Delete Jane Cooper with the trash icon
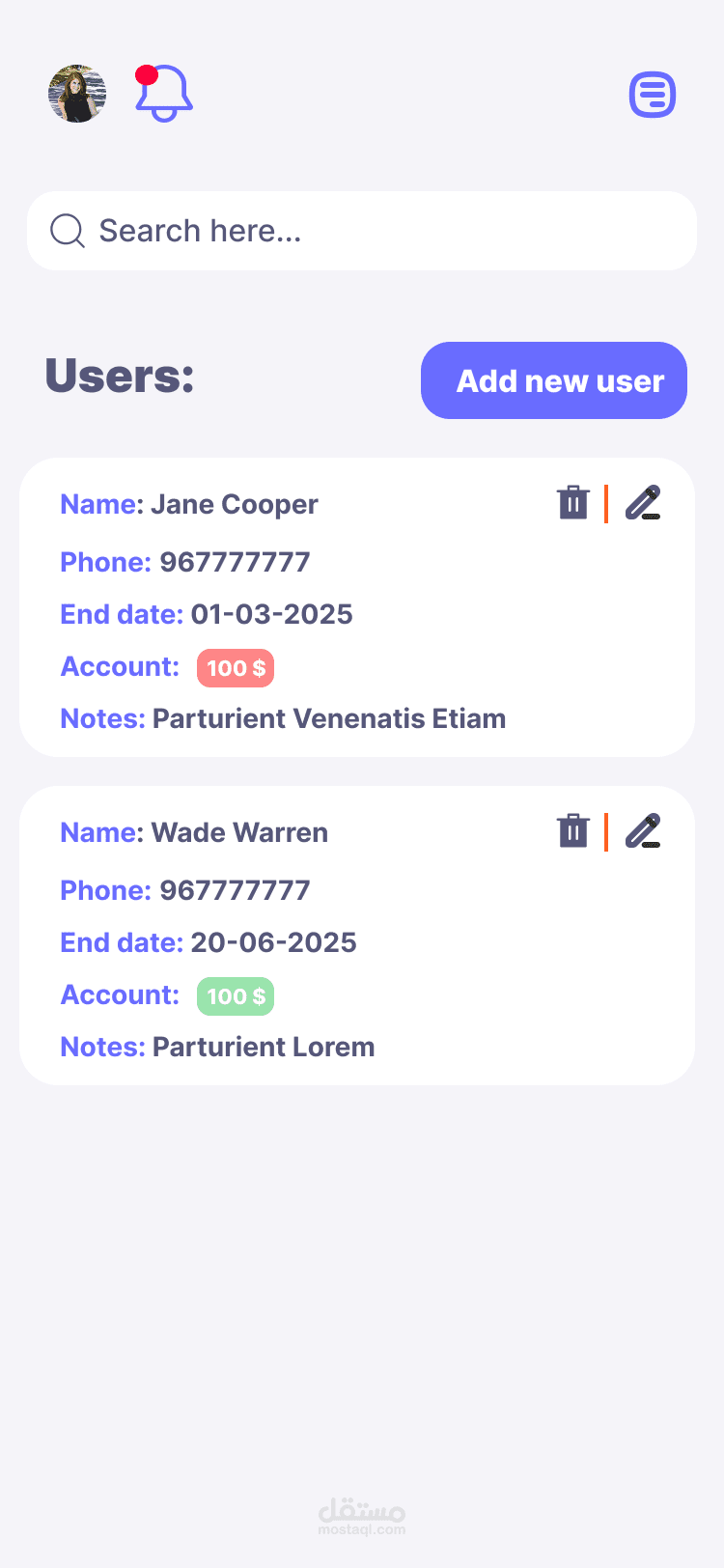Screen dimensions: 724x1568 [x=573, y=503]
